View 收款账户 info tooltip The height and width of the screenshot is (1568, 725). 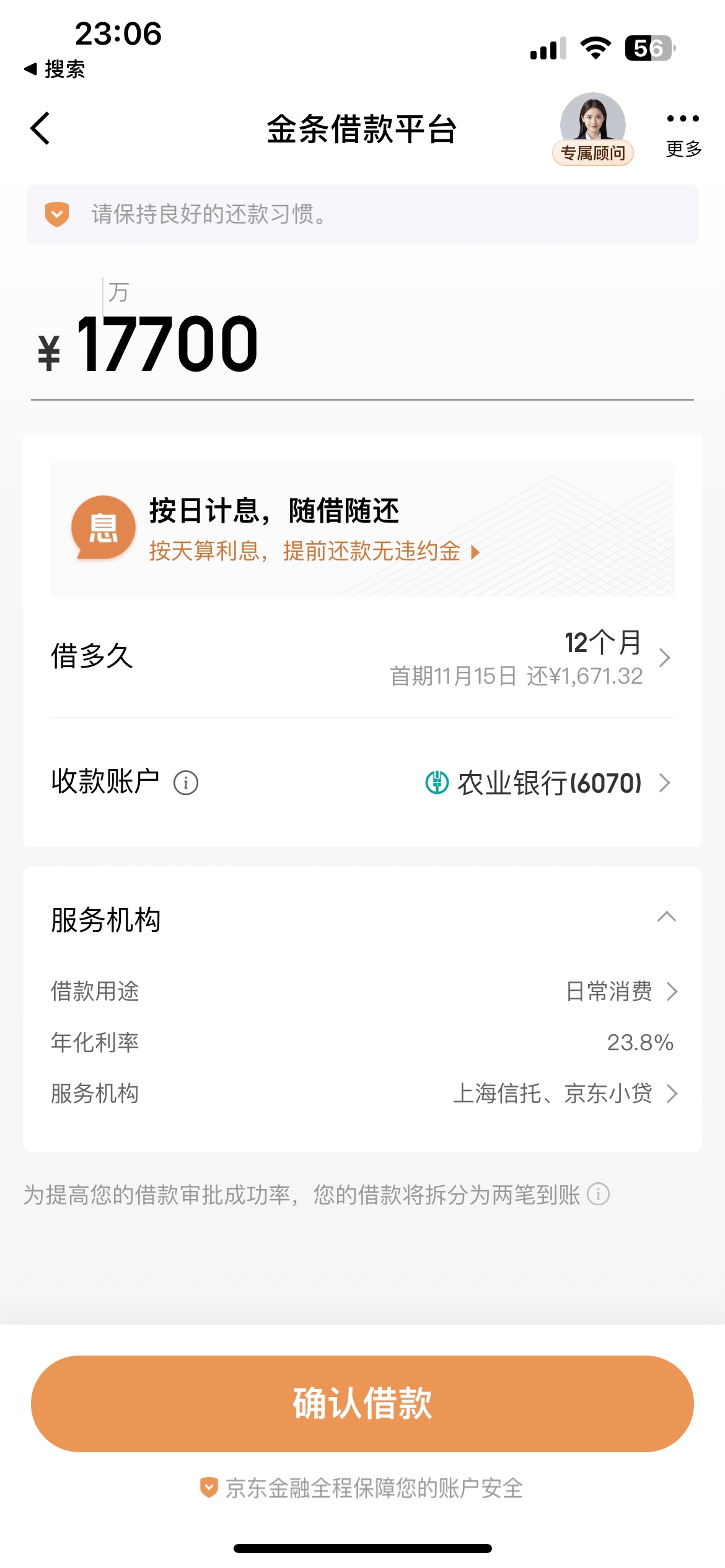coord(186,783)
